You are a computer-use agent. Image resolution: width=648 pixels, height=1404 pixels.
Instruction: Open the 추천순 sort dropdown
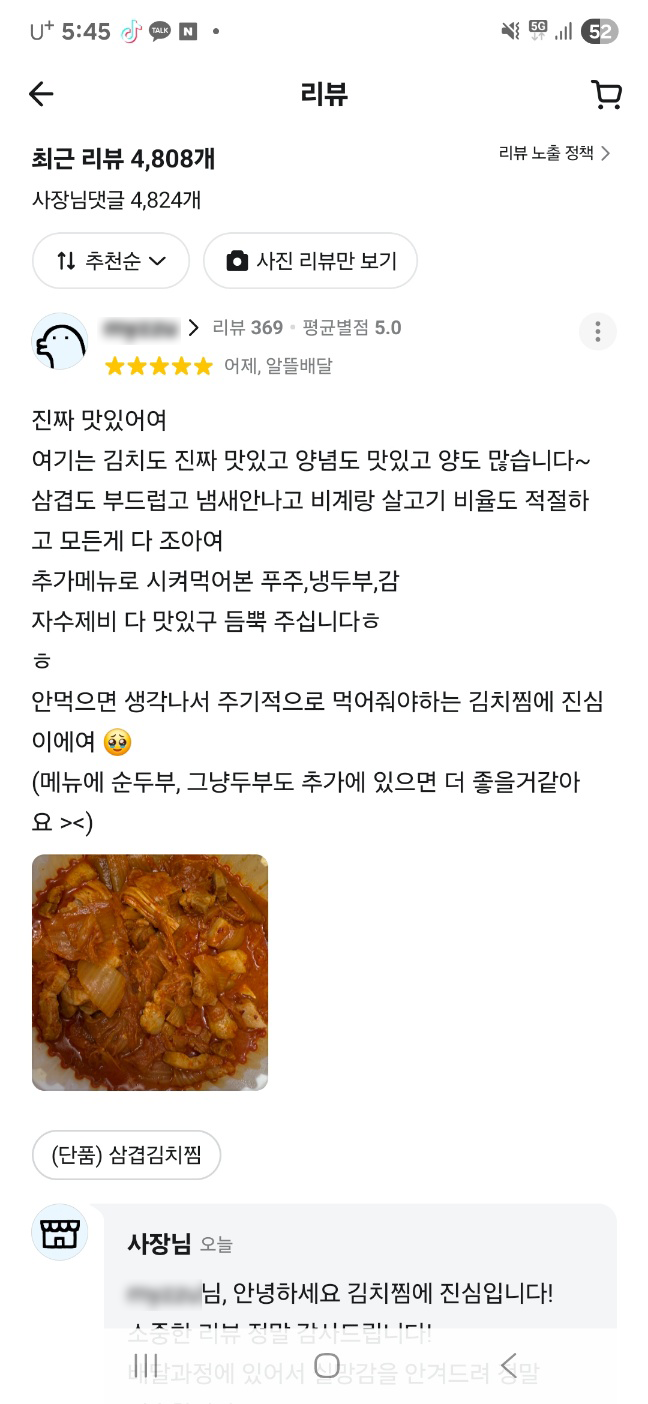coord(111,261)
